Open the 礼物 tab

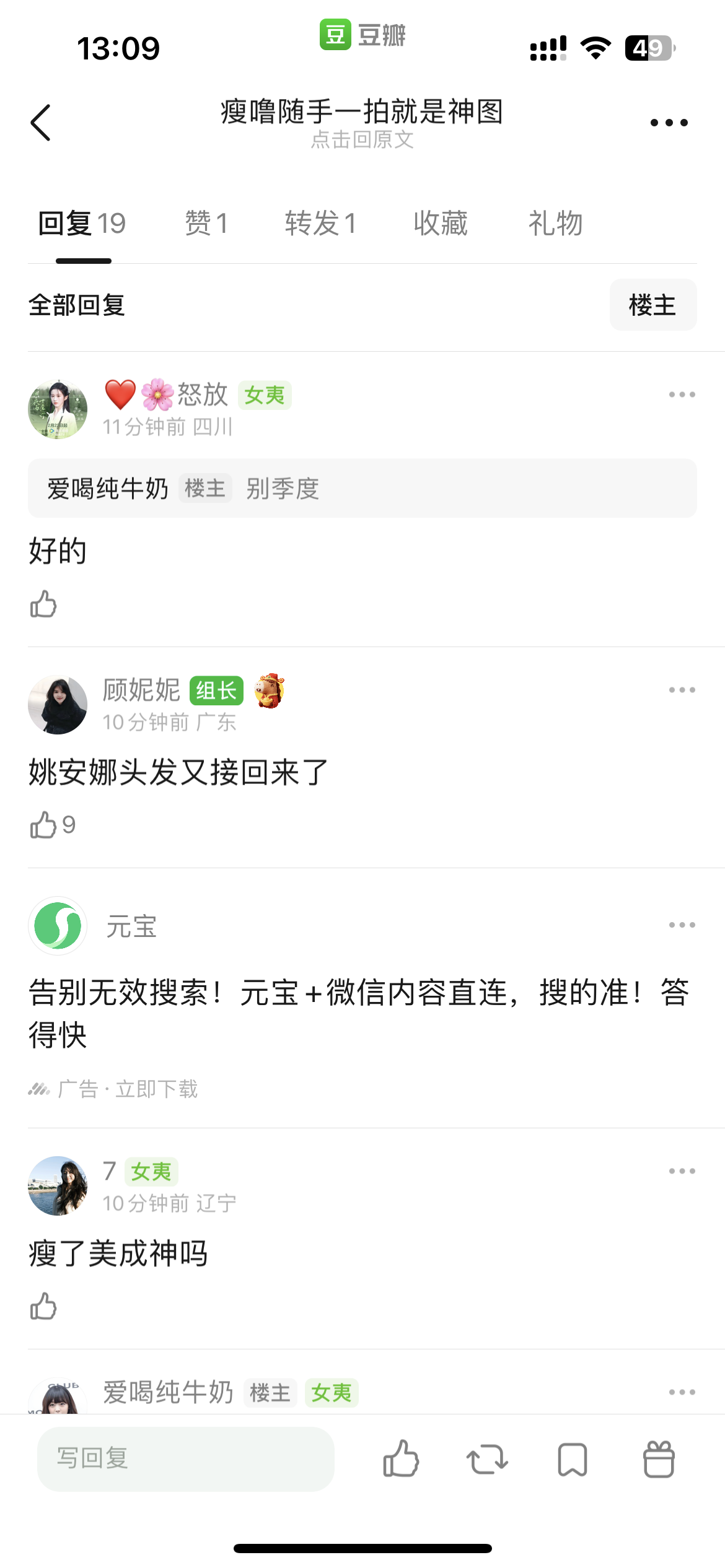tap(555, 223)
